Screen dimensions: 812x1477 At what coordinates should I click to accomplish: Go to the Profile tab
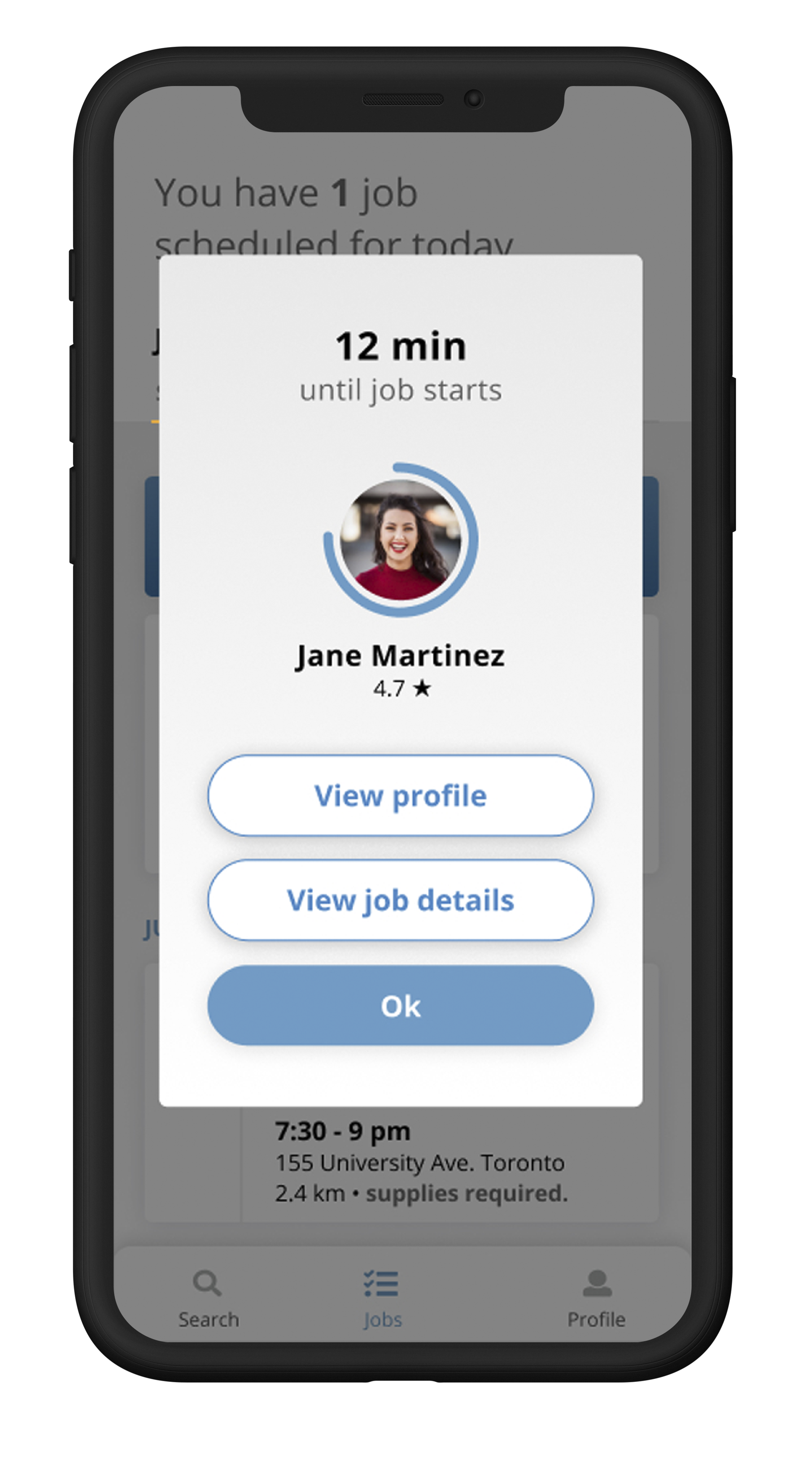click(x=596, y=1298)
